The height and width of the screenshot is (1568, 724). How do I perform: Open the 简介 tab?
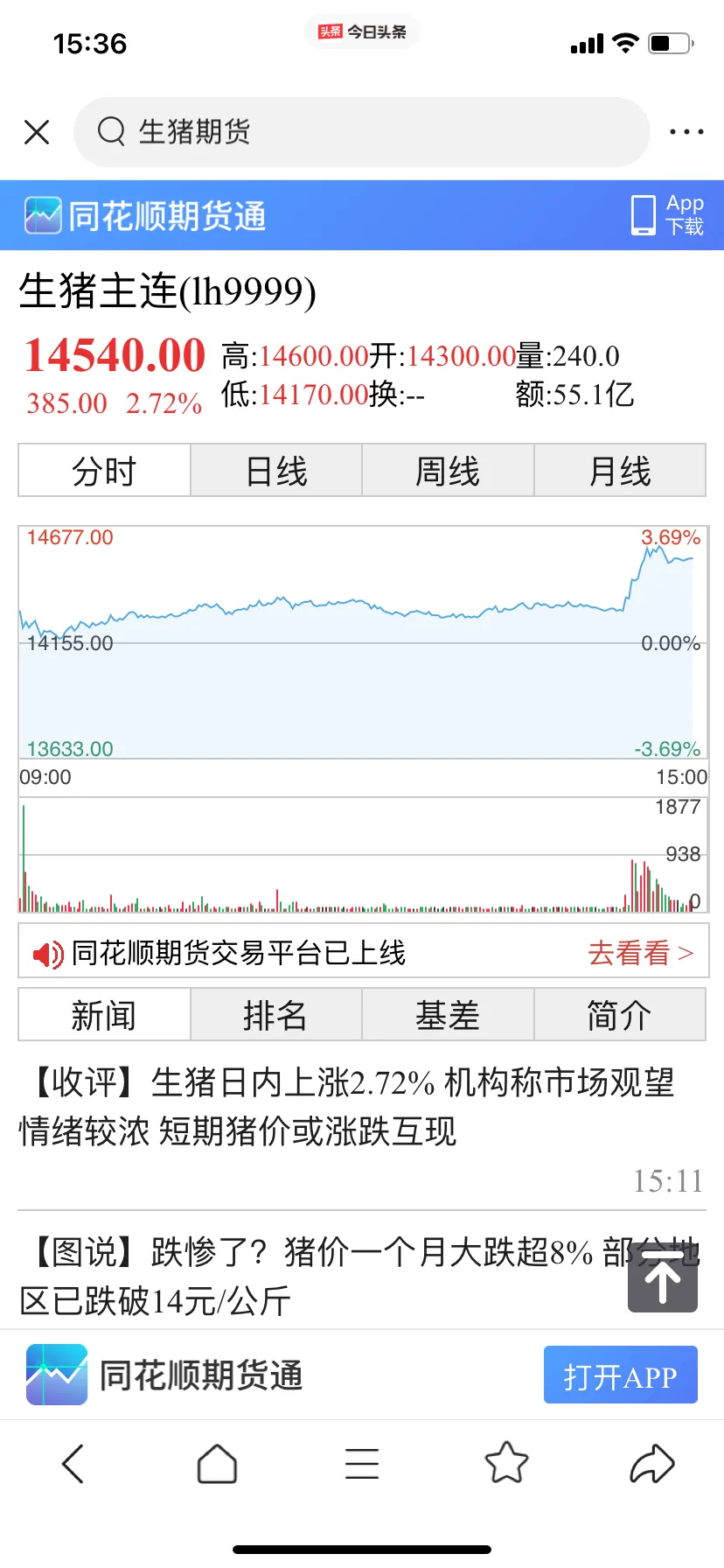click(620, 1015)
